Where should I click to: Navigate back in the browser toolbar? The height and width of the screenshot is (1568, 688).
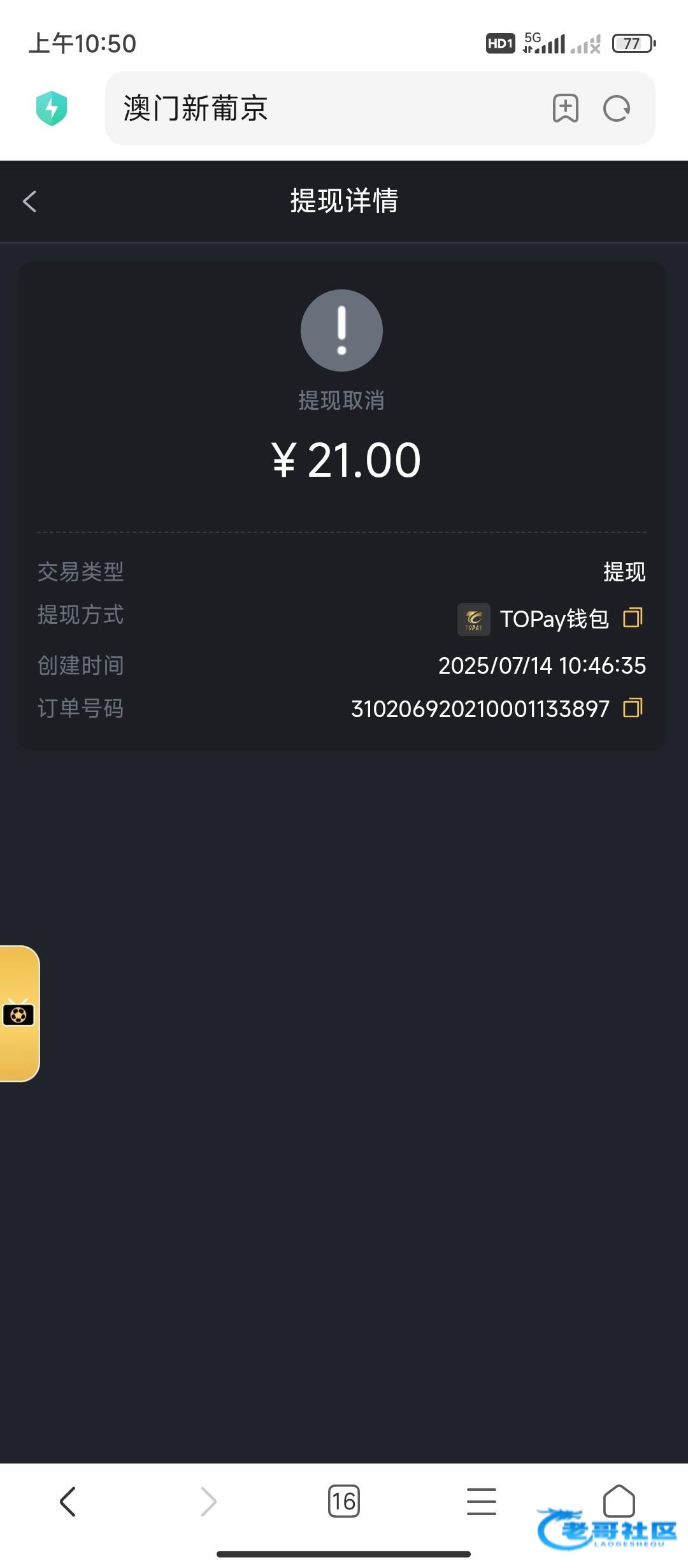pyautogui.click(x=68, y=1501)
